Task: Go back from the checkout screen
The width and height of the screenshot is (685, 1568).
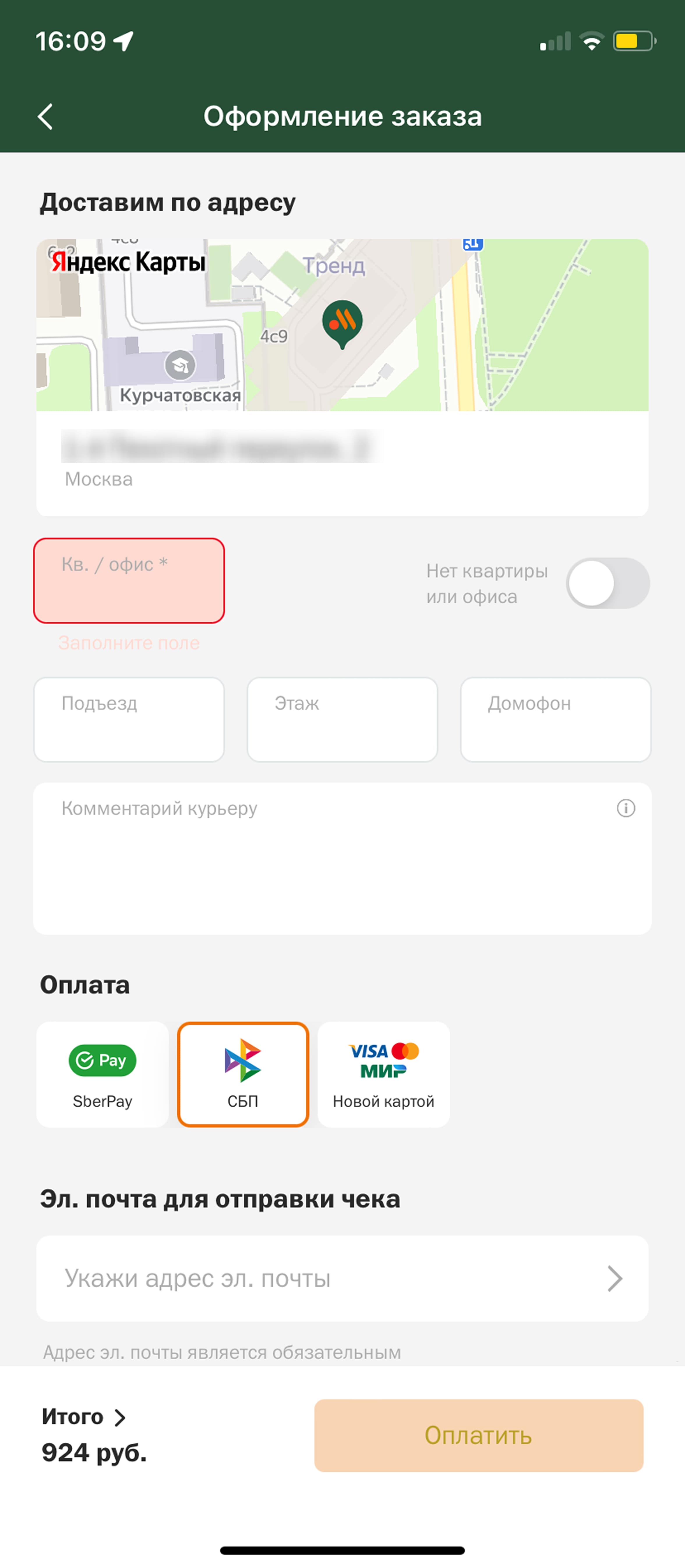Action: tap(45, 116)
